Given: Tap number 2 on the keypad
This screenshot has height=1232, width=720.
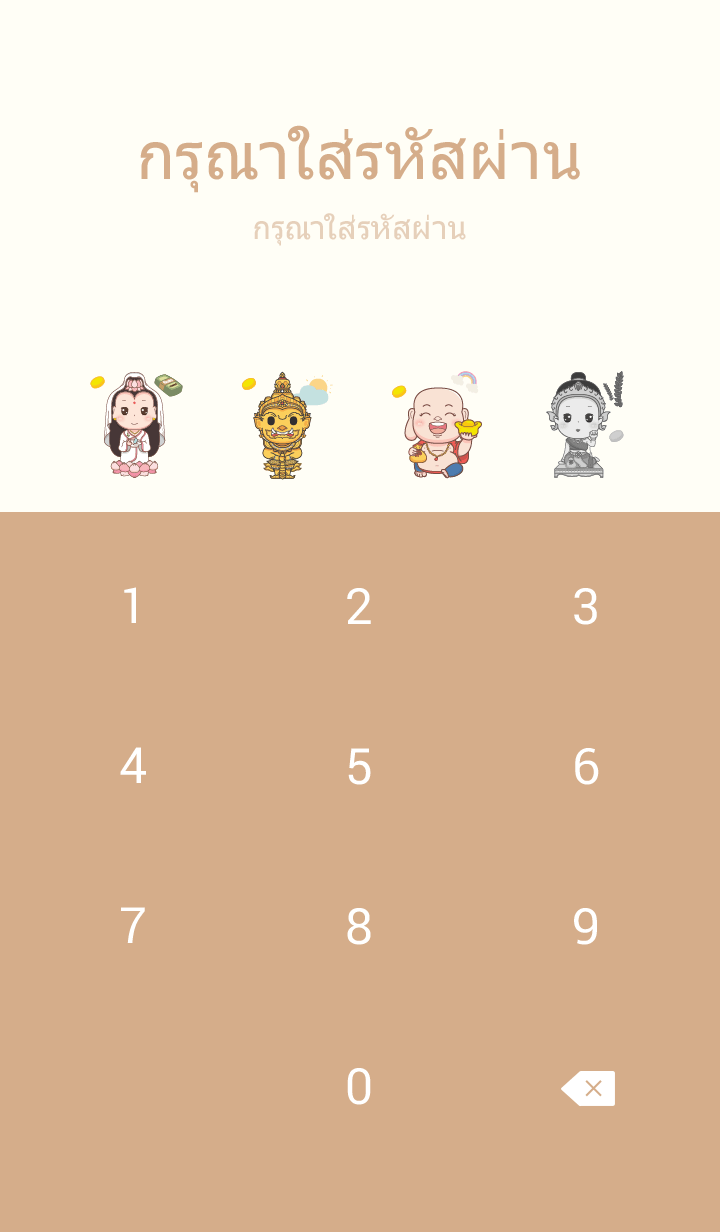Looking at the screenshot, I should pyautogui.click(x=359, y=607).
